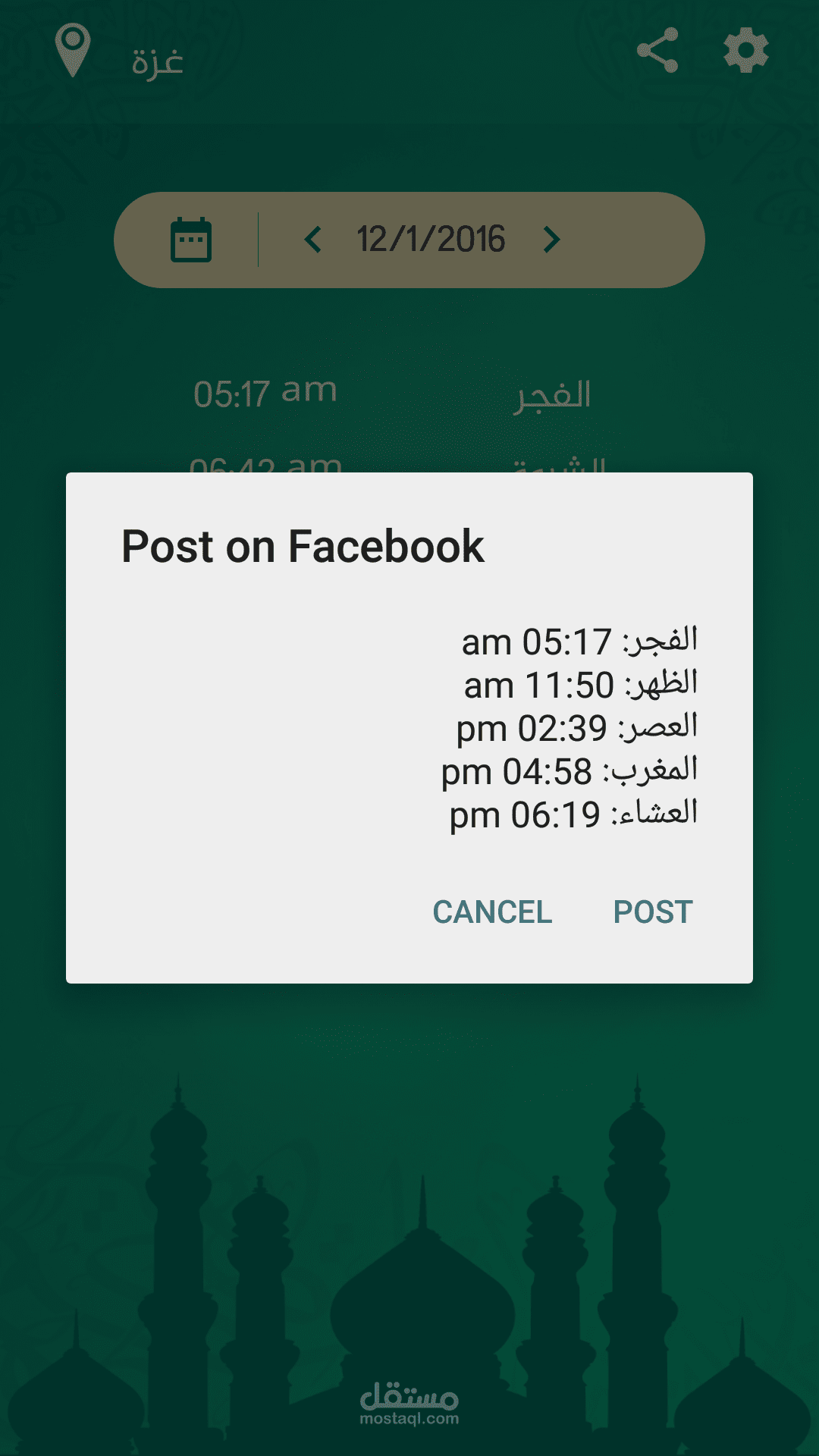
Task: Open the calendar date picker
Action: tap(191, 240)
